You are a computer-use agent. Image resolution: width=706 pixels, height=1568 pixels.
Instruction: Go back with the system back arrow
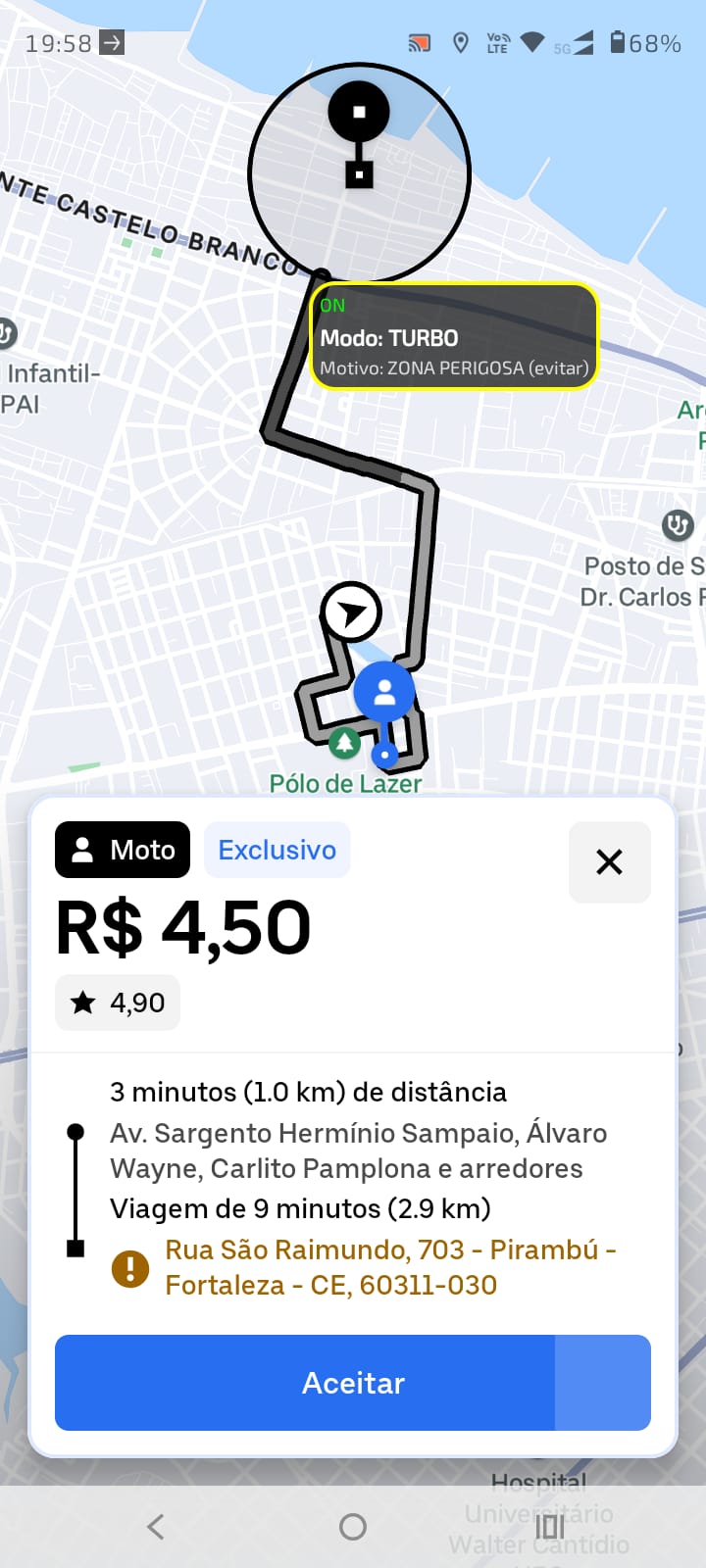(x=155, y=1526)
